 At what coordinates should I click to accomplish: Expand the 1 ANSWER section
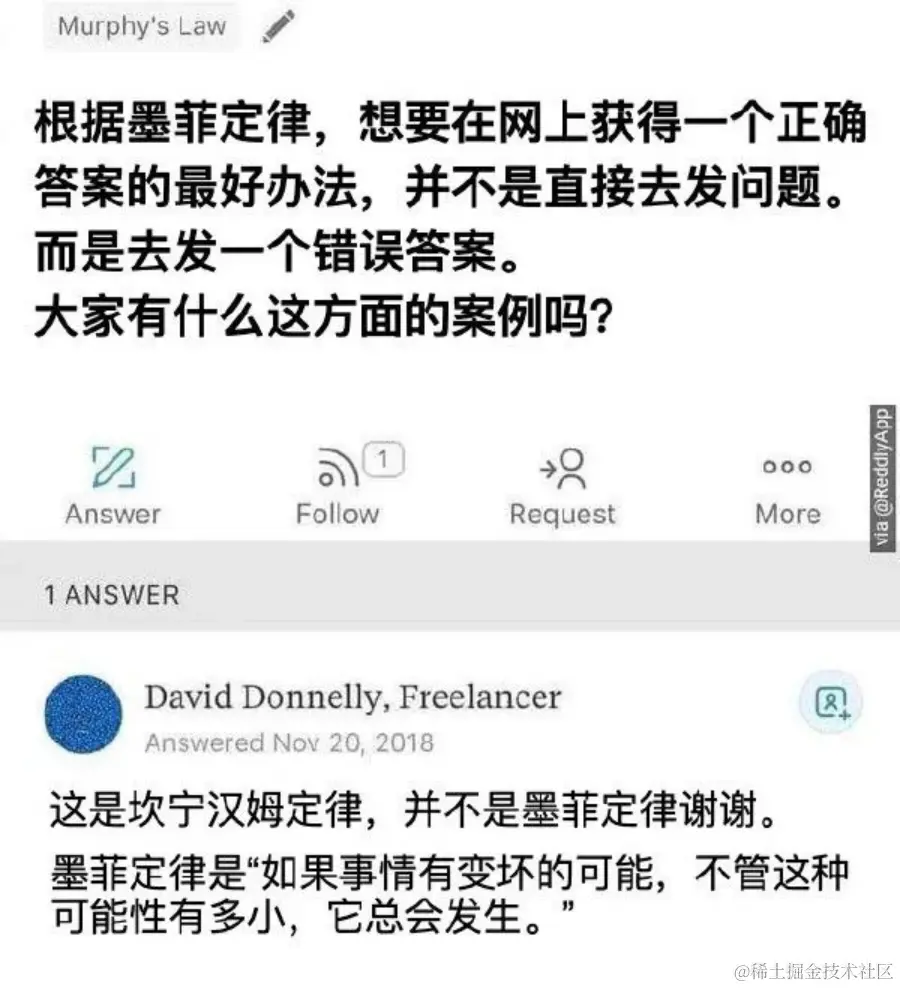click(110, 595)
